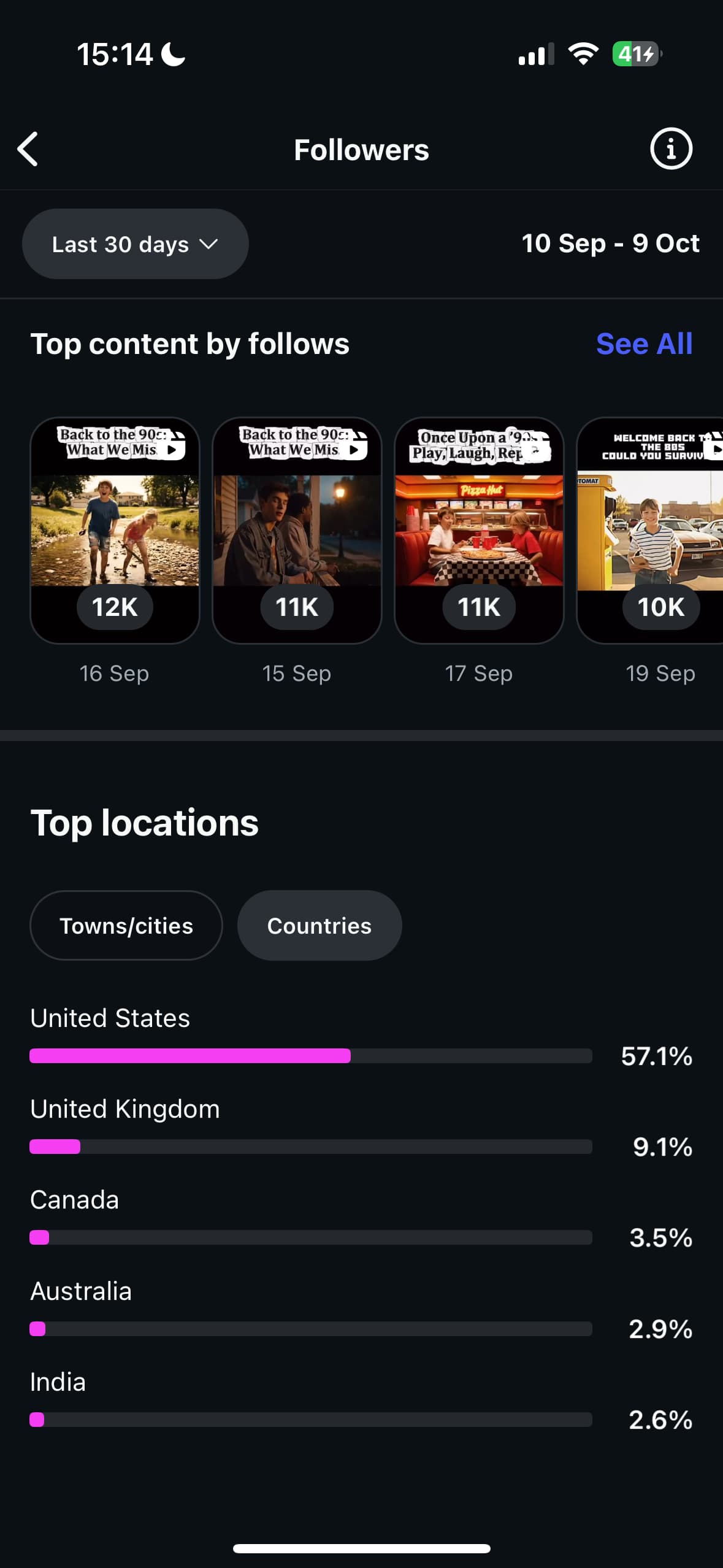
Task: View the 17 Sep Pizza Hut video
Action: (x=479, y=530)
